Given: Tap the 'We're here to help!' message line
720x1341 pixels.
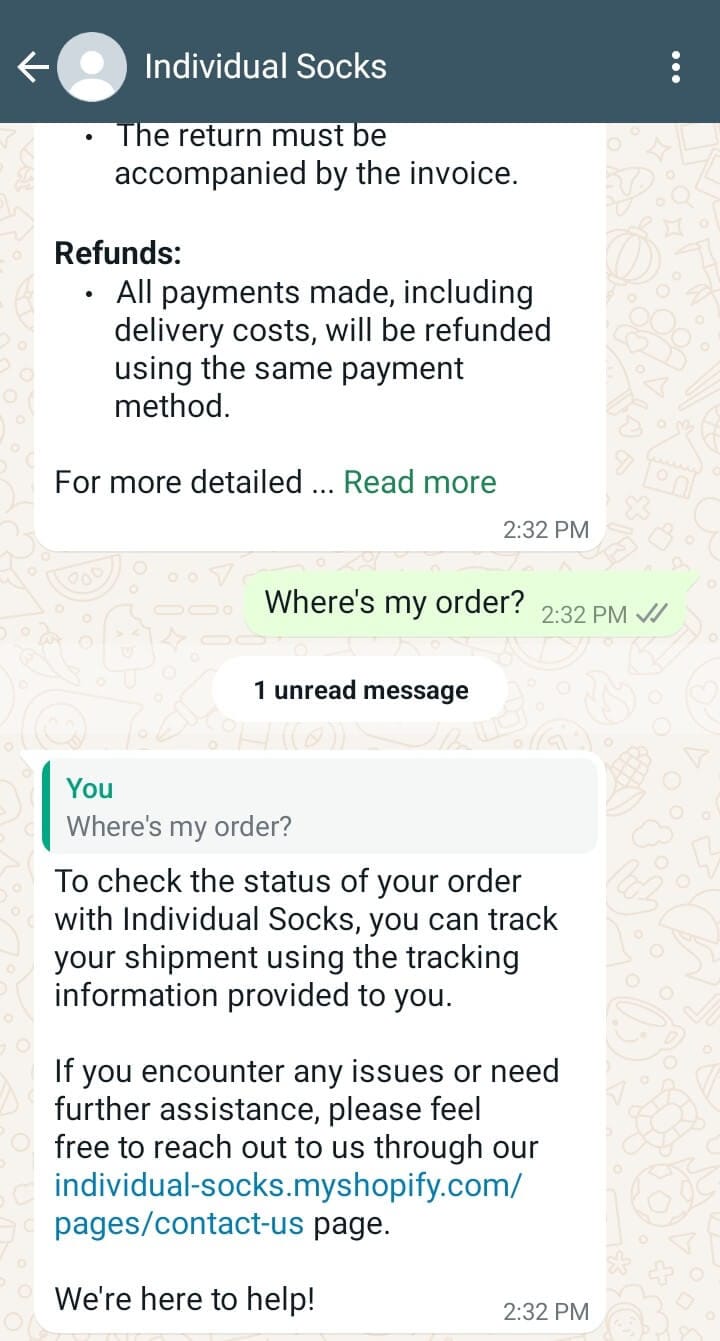Looking at the screenshot, I should (184, 1298).
